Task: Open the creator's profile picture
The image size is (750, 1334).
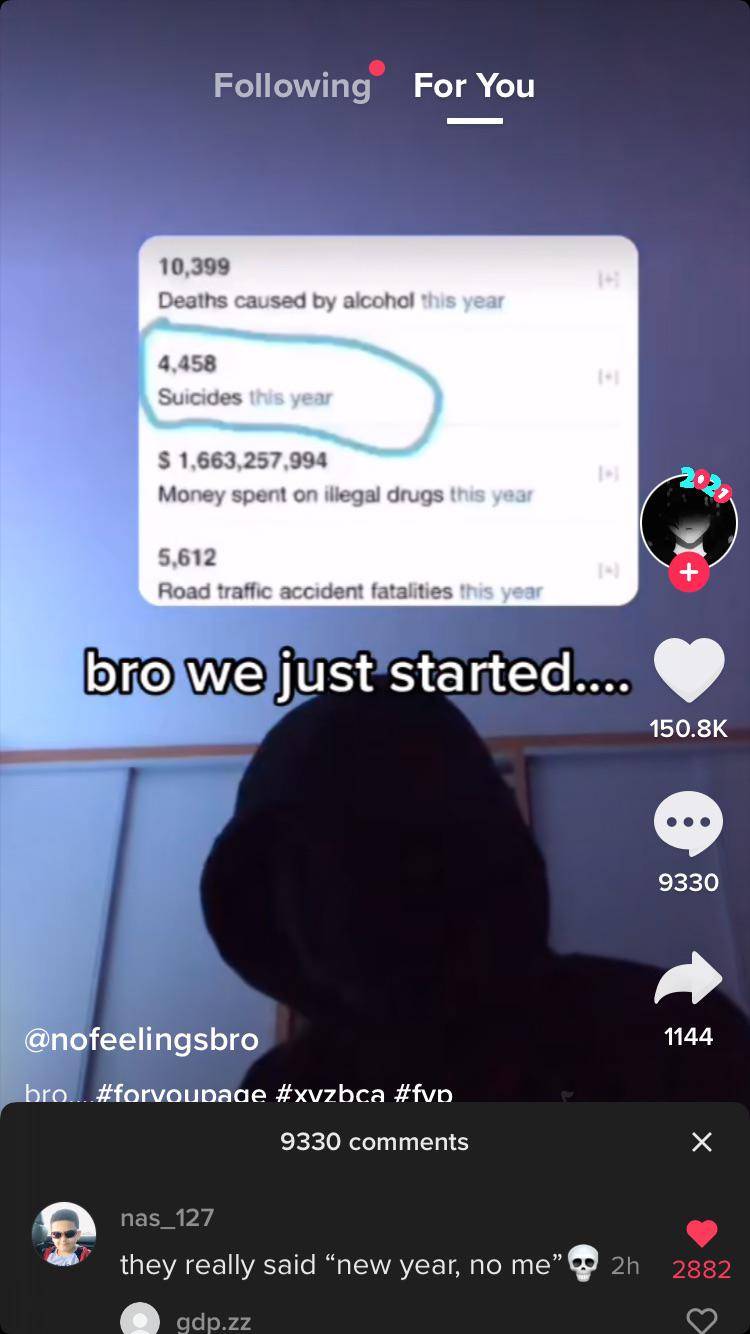Action: pos(688,521)
